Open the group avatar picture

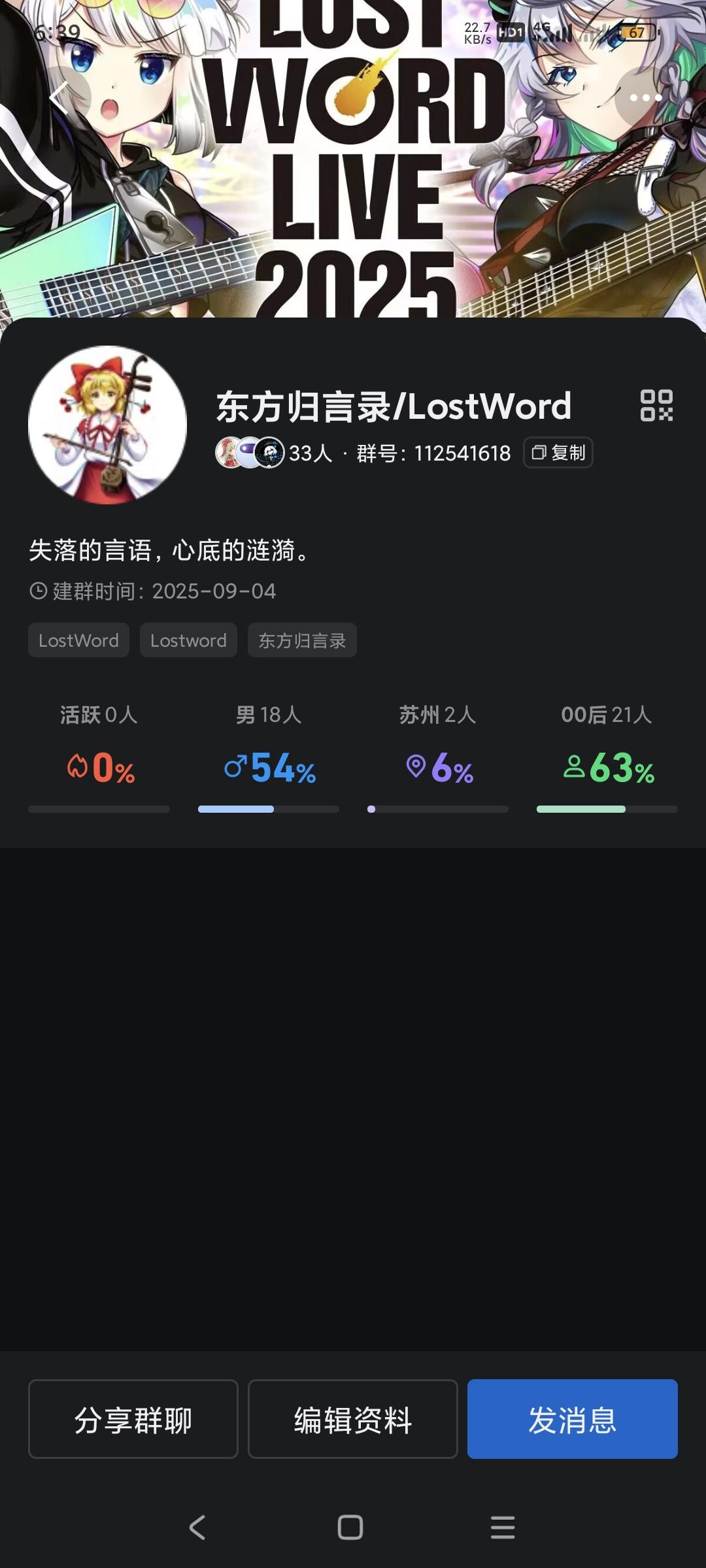[x=109, y=421]
